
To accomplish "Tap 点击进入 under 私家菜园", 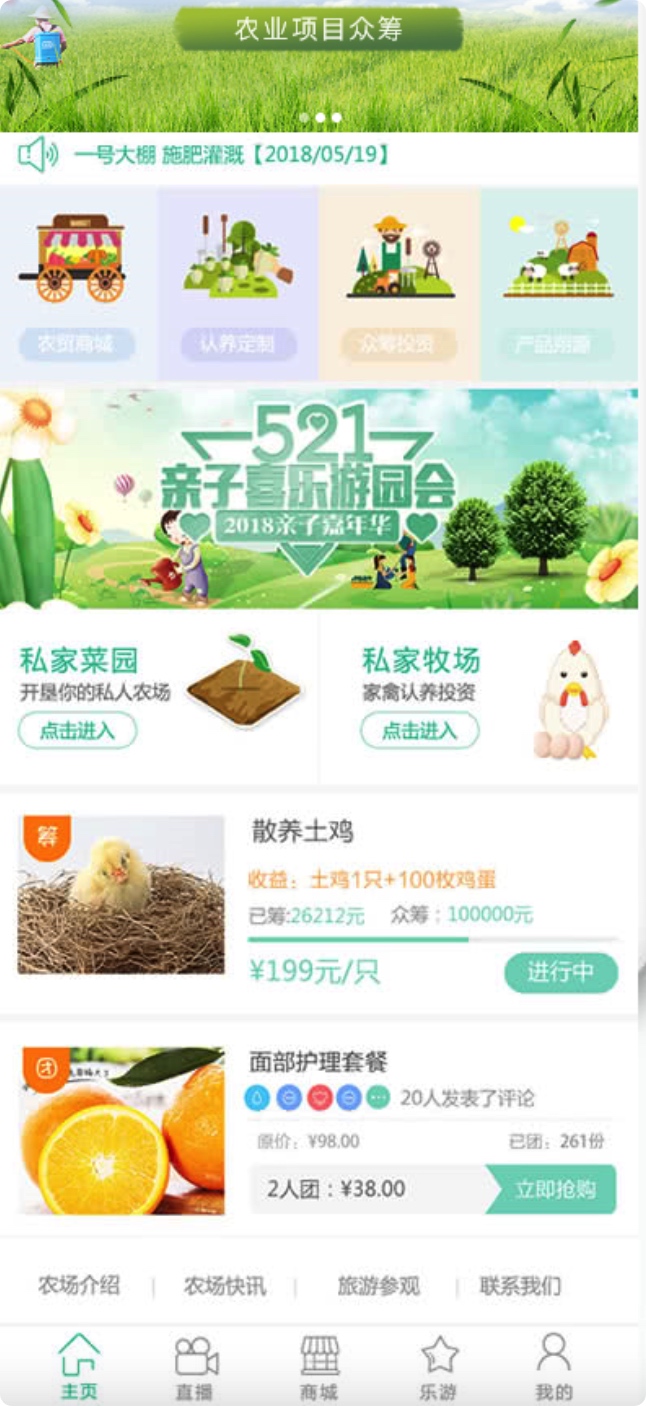I will [x=77, y=731].
